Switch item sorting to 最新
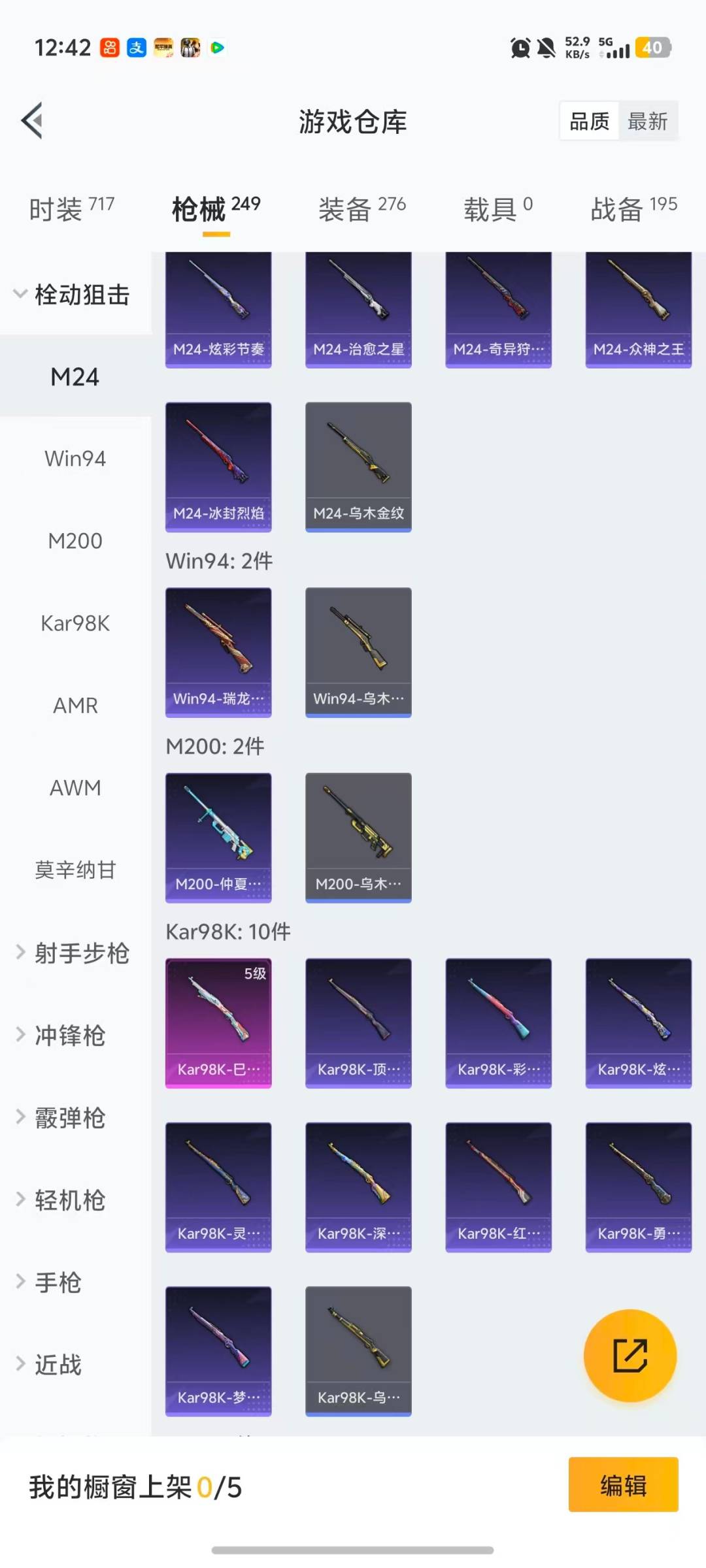The image size is (706, 1568). coord(648,121)
